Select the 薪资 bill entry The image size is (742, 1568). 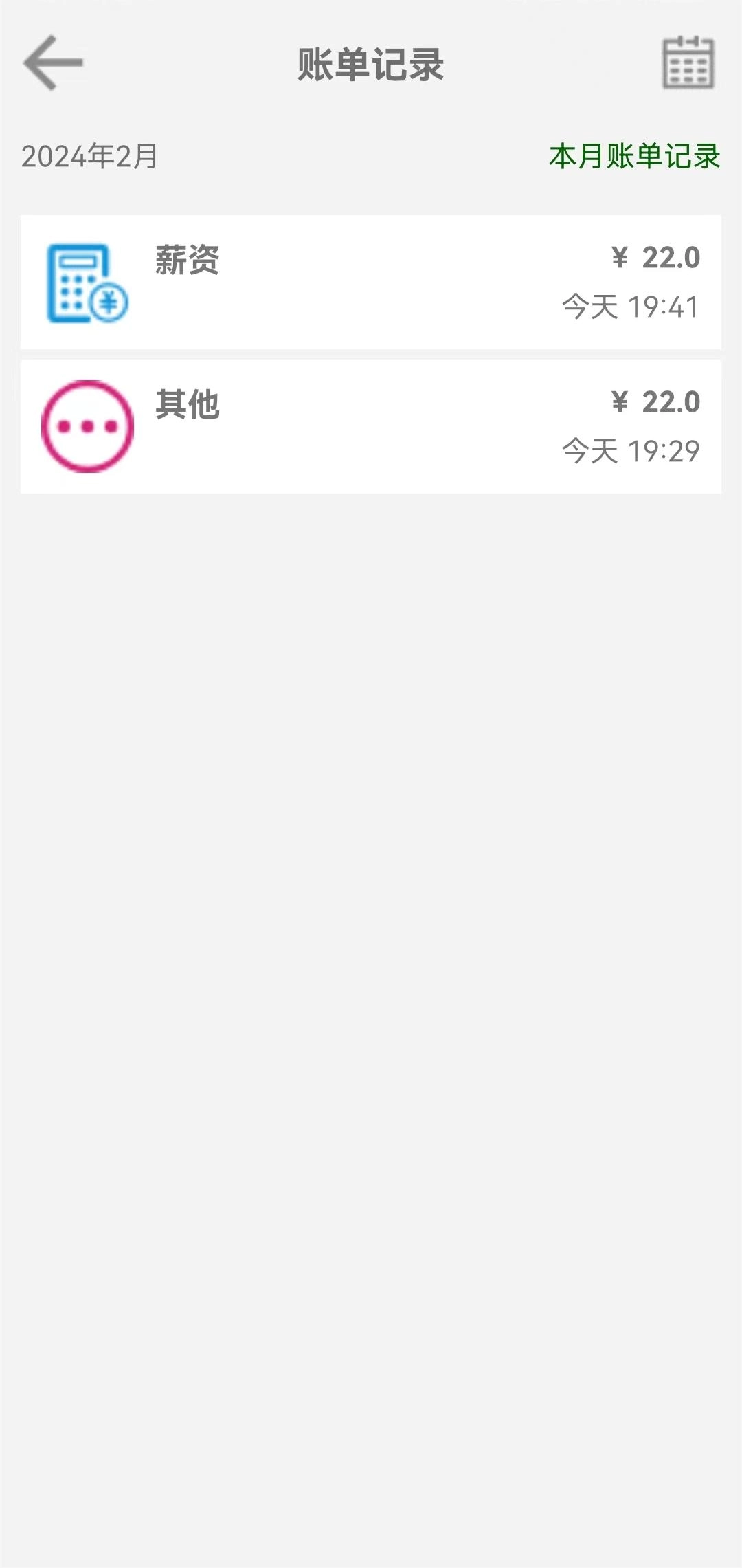pyautogui.click(x=371, y=283)
